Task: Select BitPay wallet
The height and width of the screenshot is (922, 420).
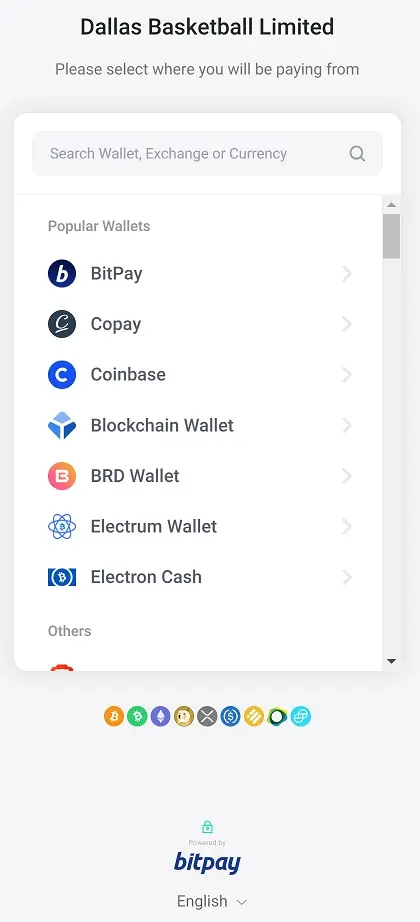Action: coord(200,273)
